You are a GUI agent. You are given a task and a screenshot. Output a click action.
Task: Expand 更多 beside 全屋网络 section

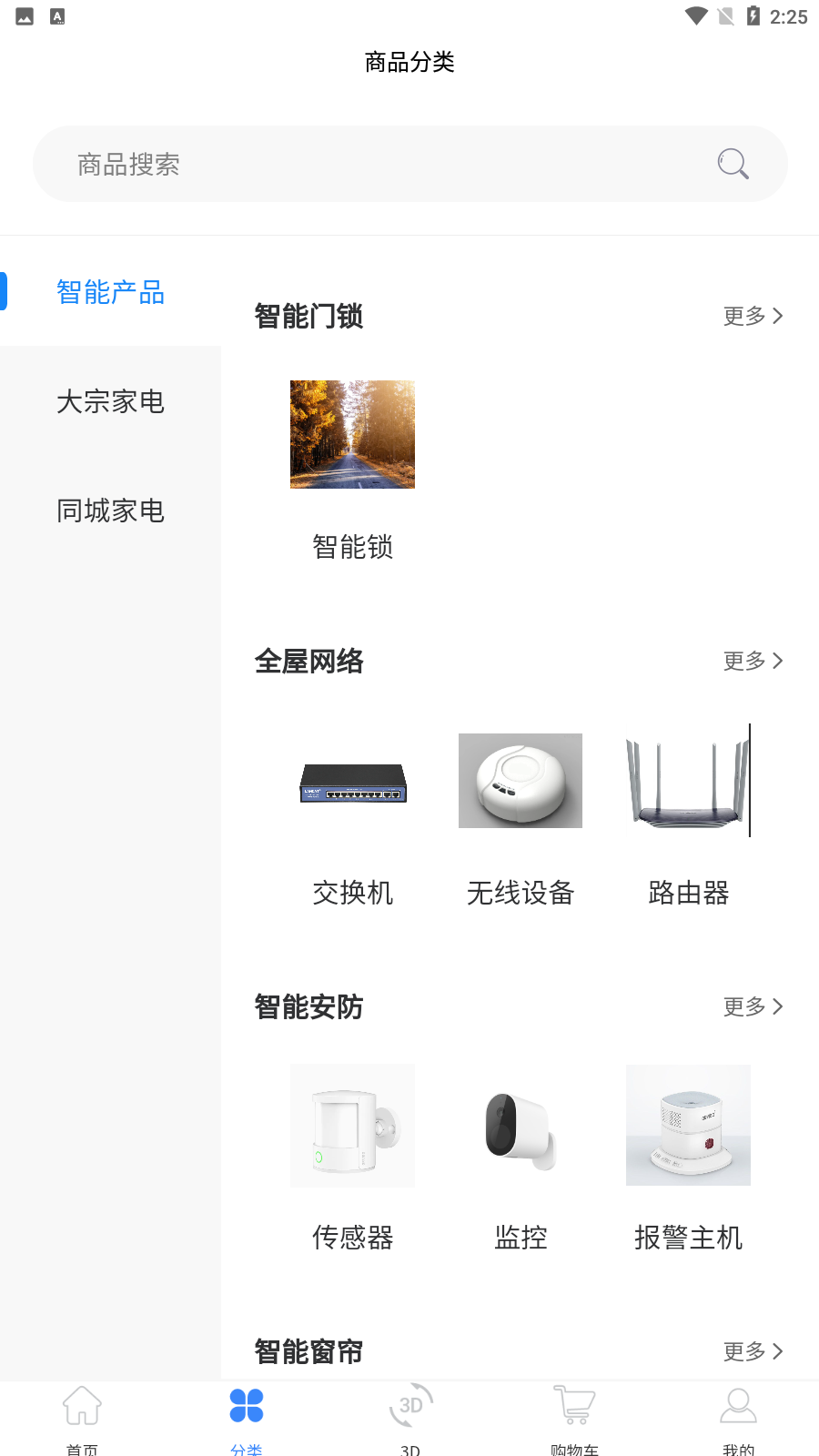pyautogui.click(x=753, y=661)
